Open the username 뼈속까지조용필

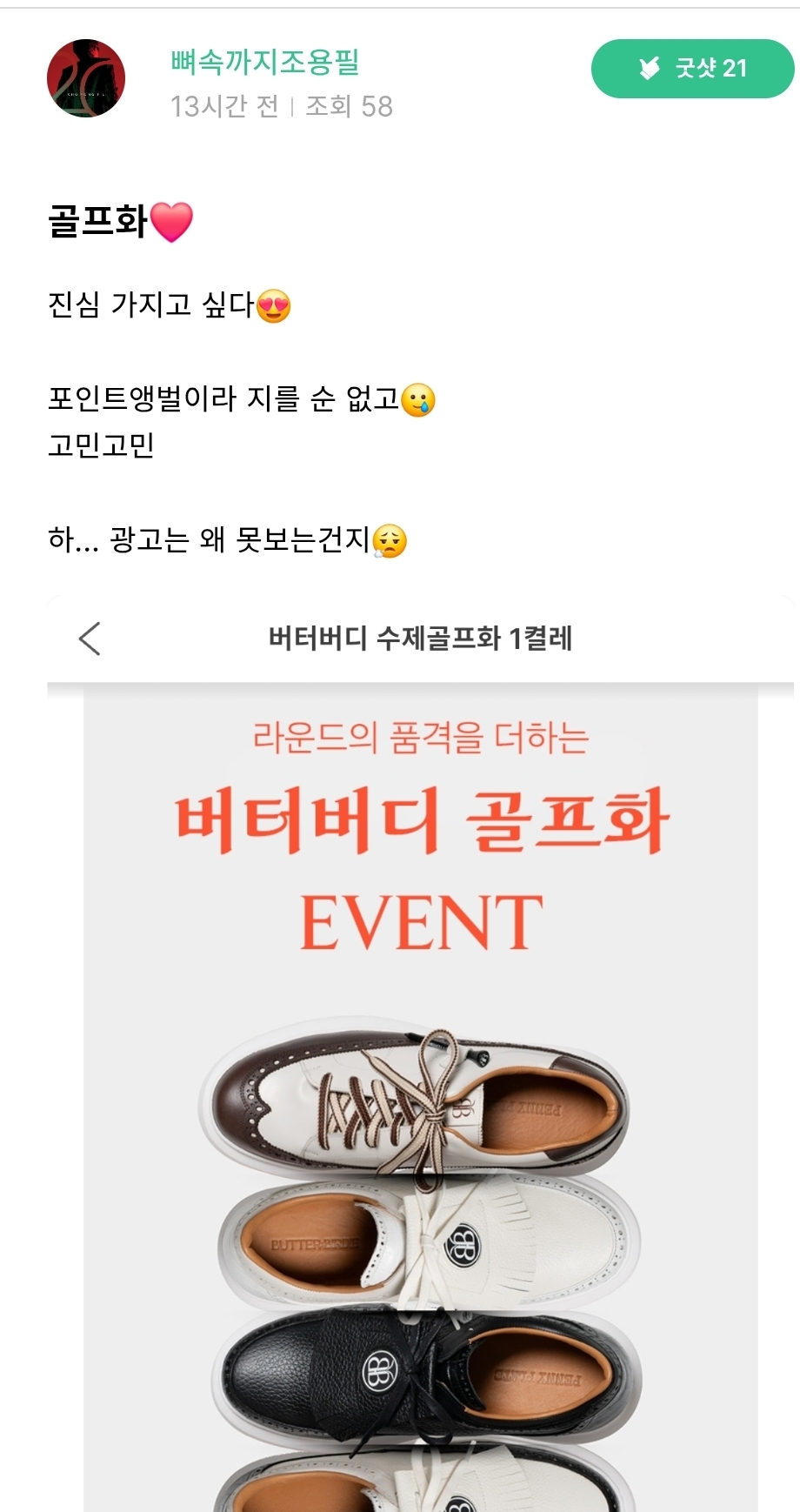click(x=264, y=62)
